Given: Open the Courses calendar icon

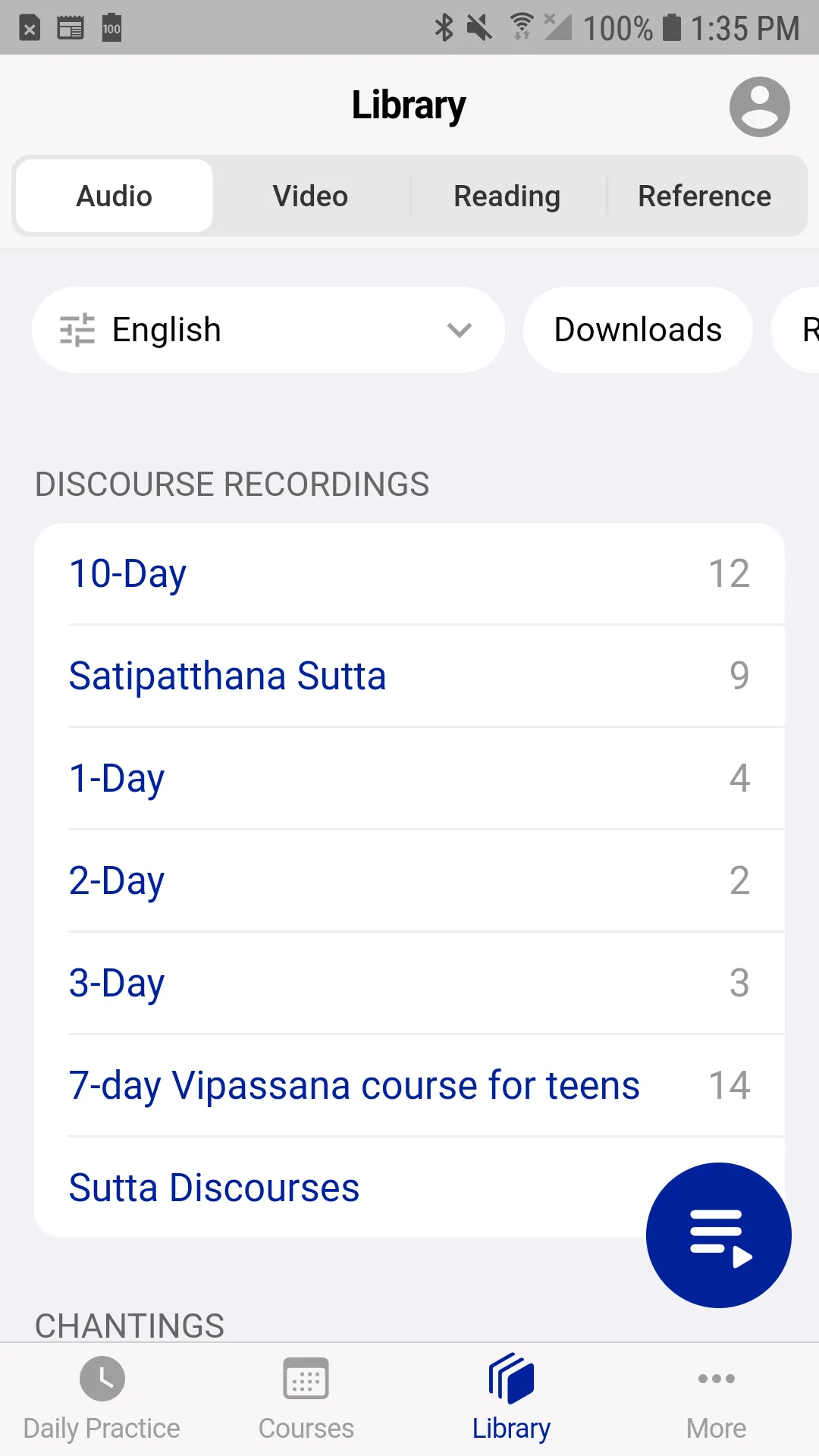Looking at the screenshot, I should tap(306, 1379).
